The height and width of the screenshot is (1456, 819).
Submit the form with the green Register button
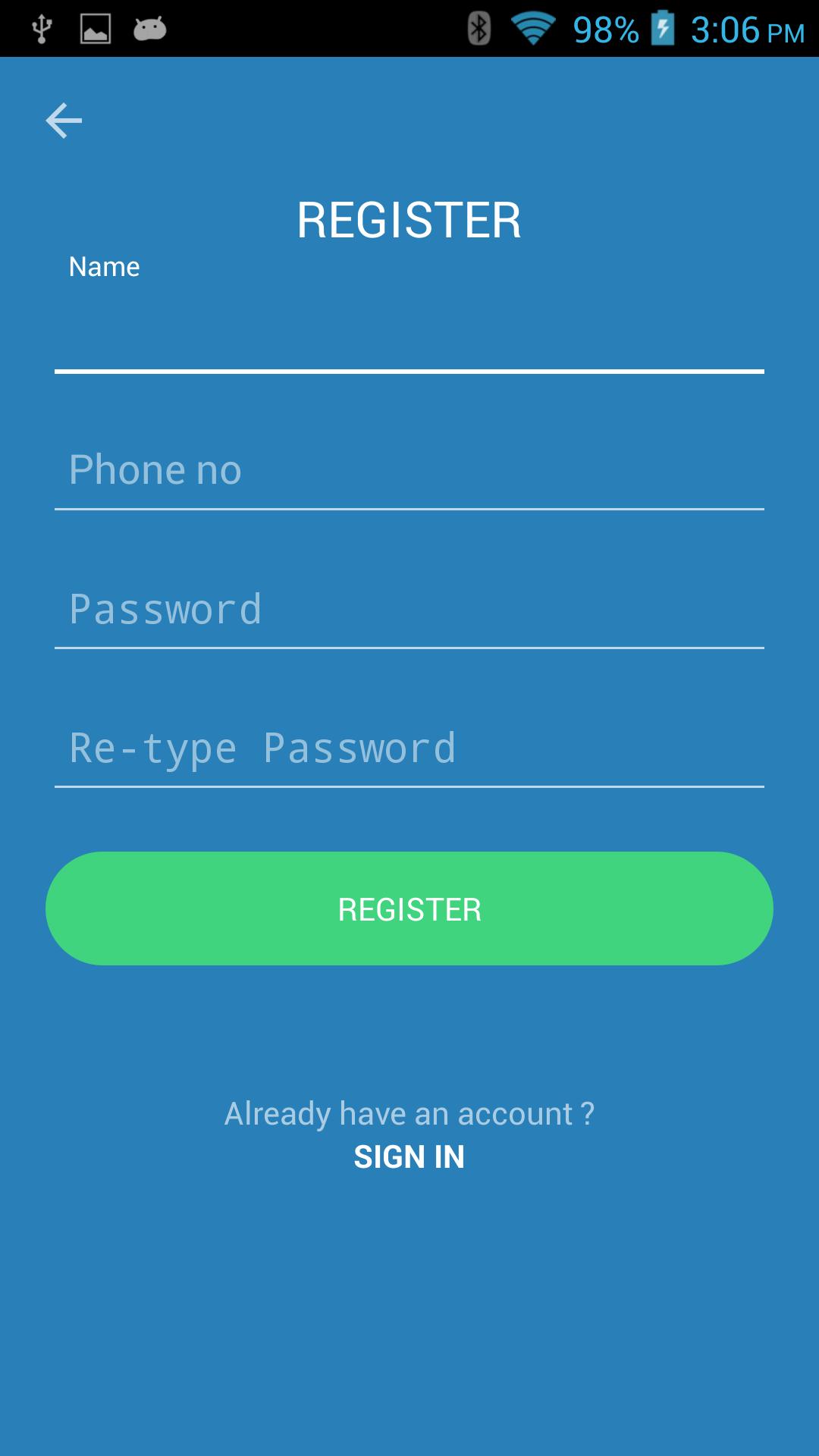point(409,908)
